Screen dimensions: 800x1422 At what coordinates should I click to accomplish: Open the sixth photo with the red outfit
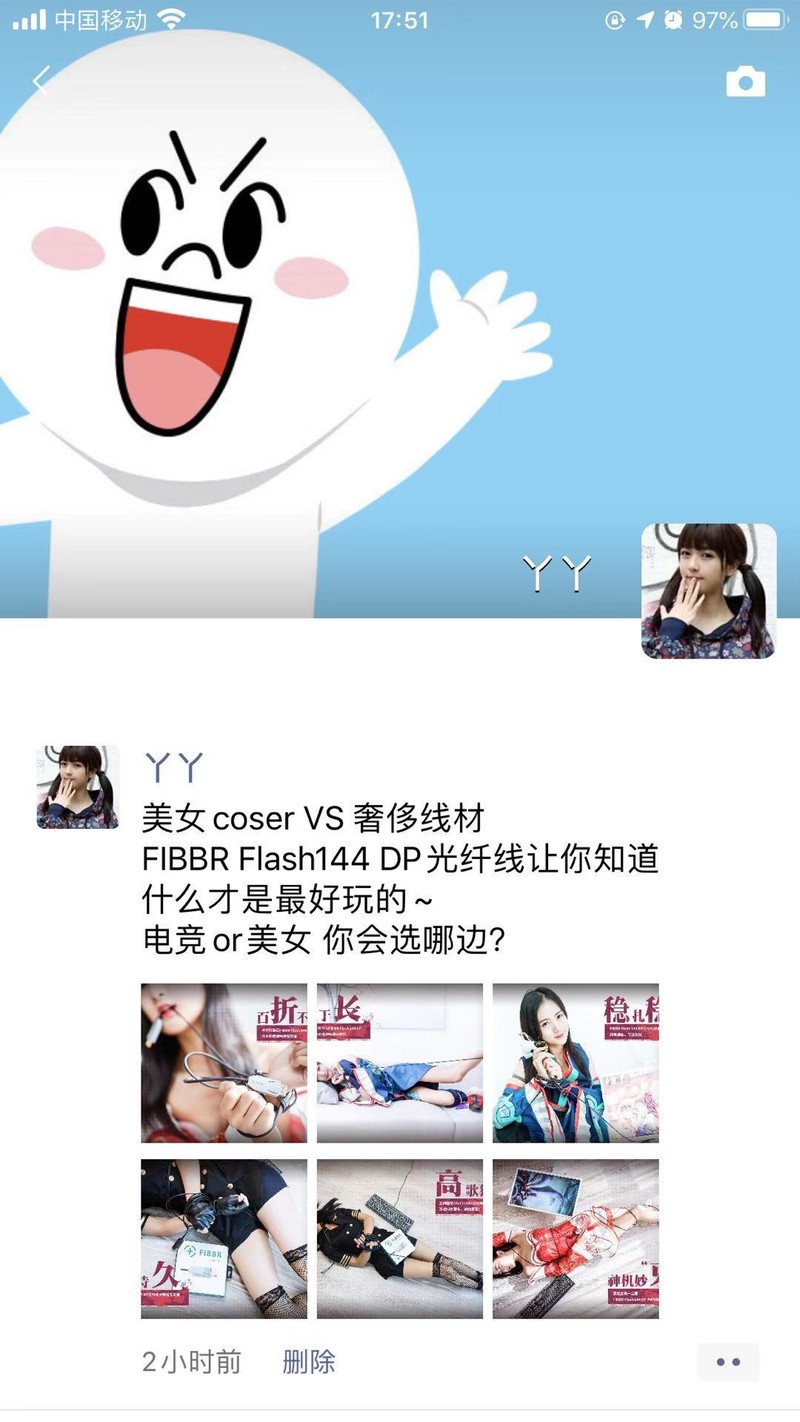tap(576, 1239)
